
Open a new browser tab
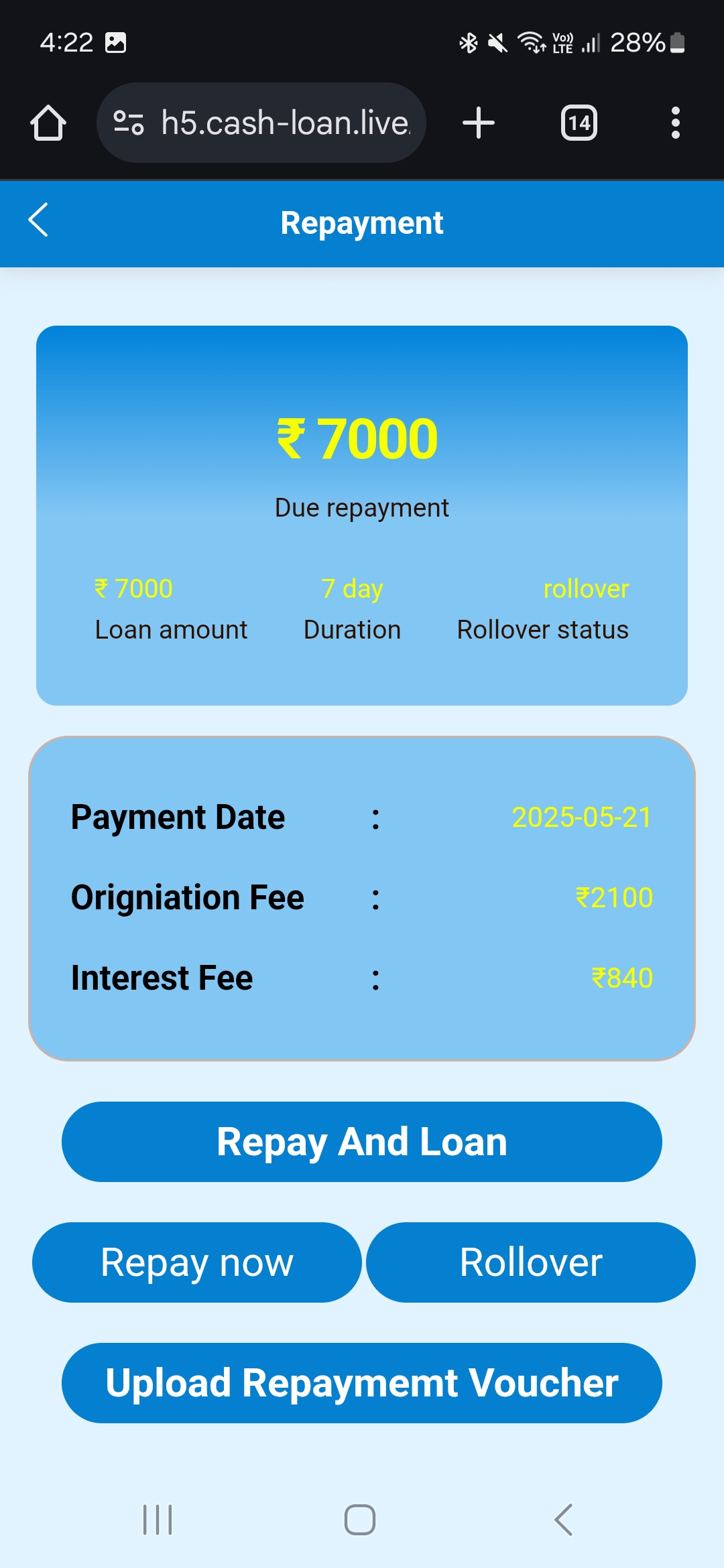479,123
